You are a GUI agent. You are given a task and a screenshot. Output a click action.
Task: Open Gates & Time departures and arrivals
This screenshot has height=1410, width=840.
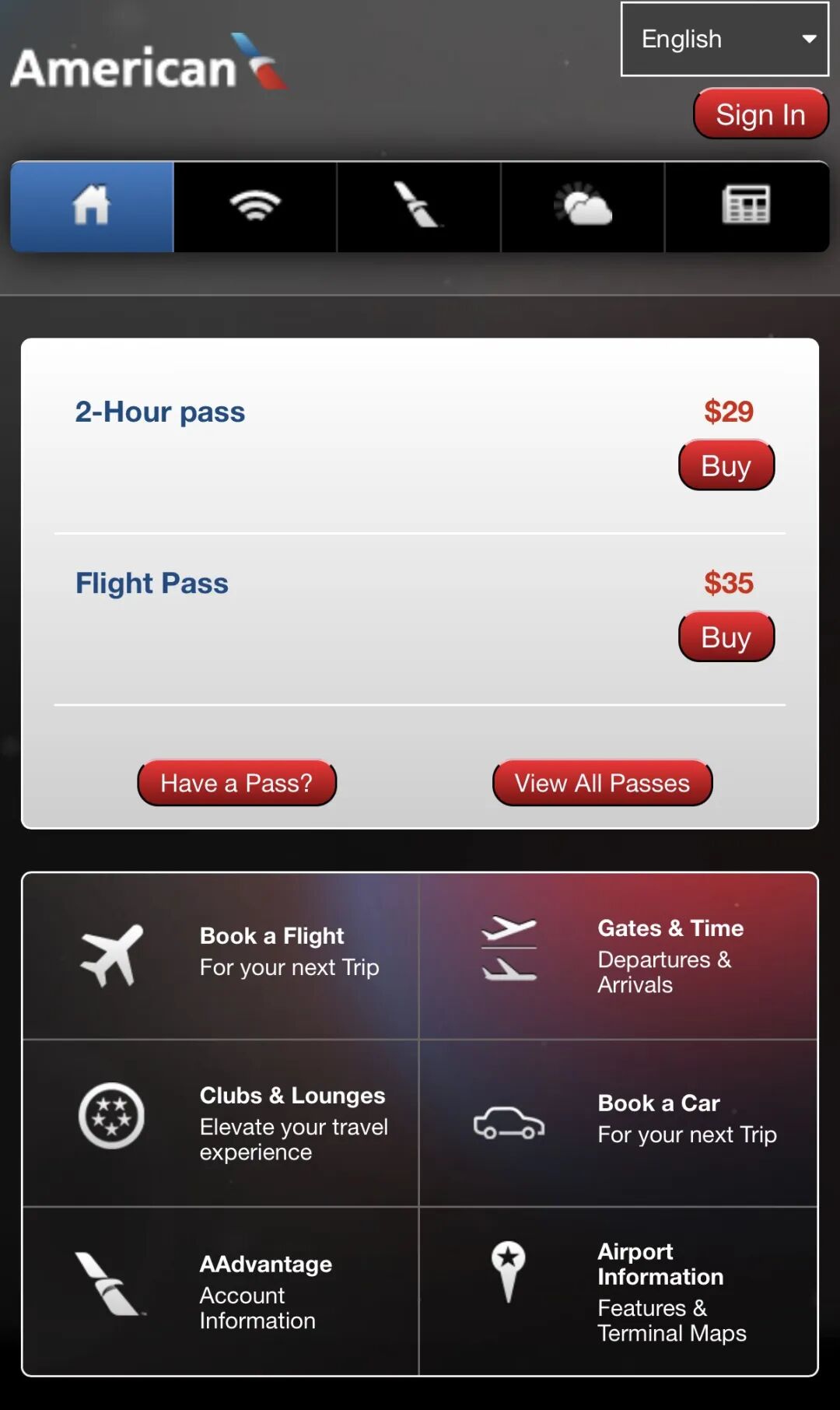pos(618,956)
